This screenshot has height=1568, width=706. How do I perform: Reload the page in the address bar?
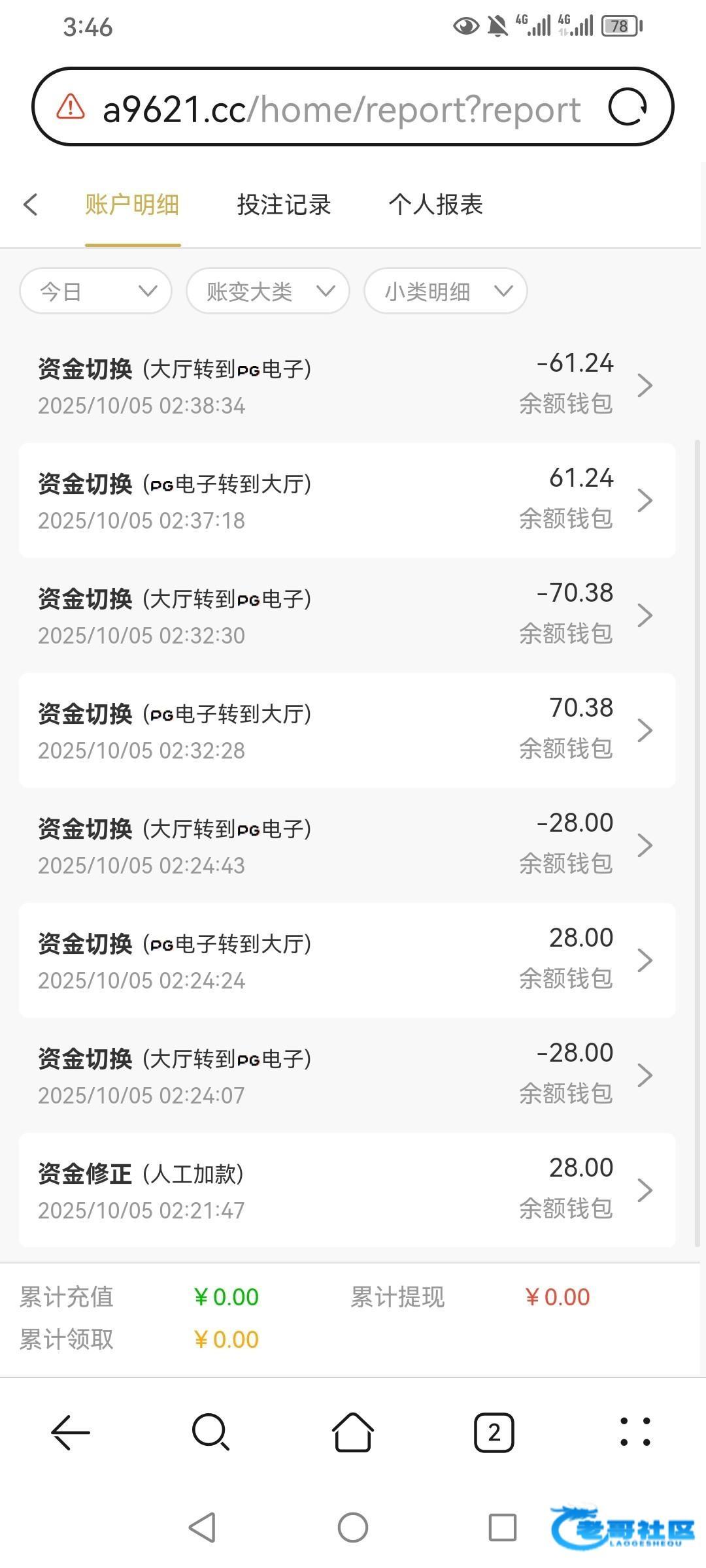628,107
